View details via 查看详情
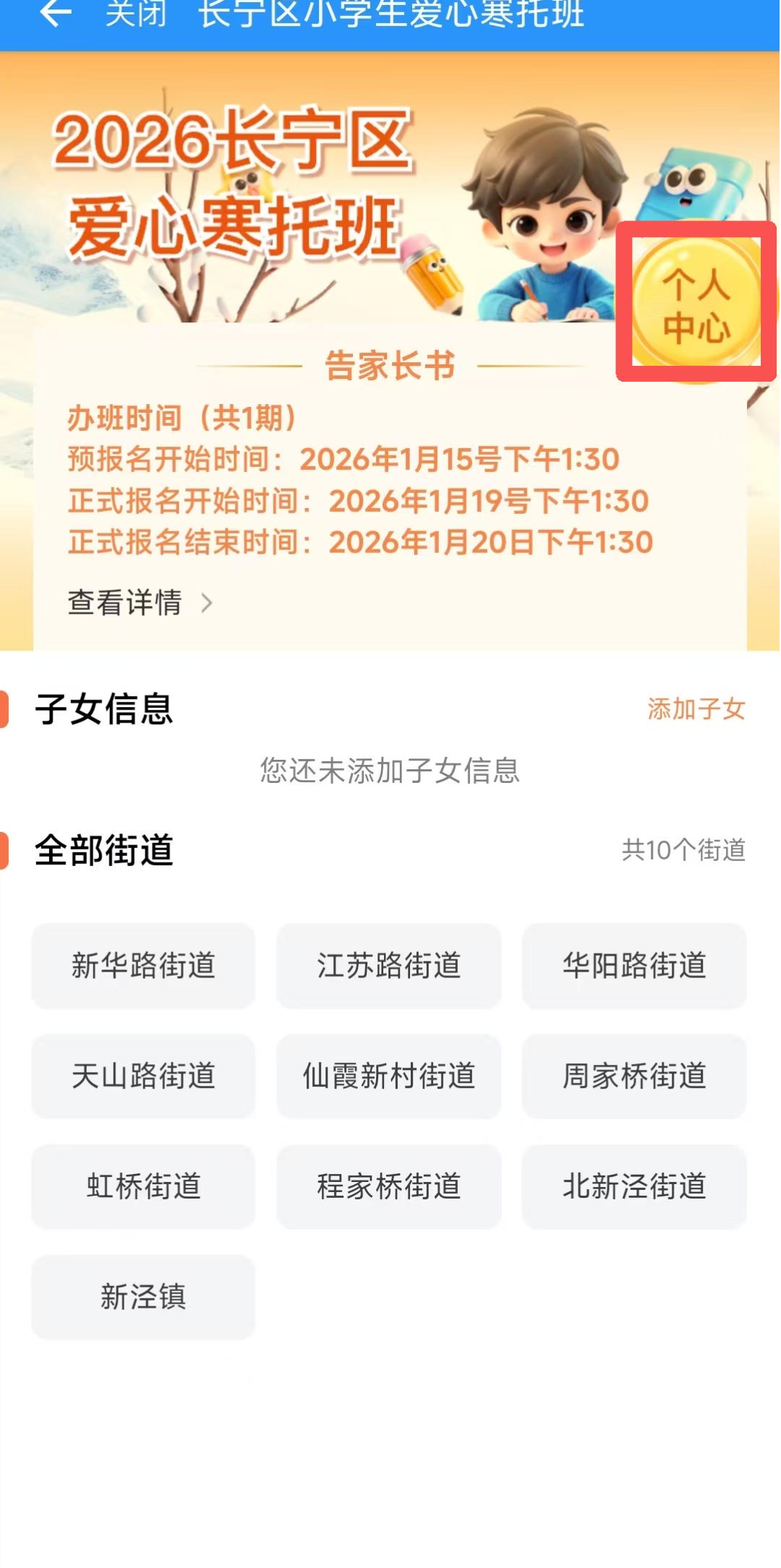Image resolution: width=781 pixels, height=1568 pixels. click(x=139, y=602)
